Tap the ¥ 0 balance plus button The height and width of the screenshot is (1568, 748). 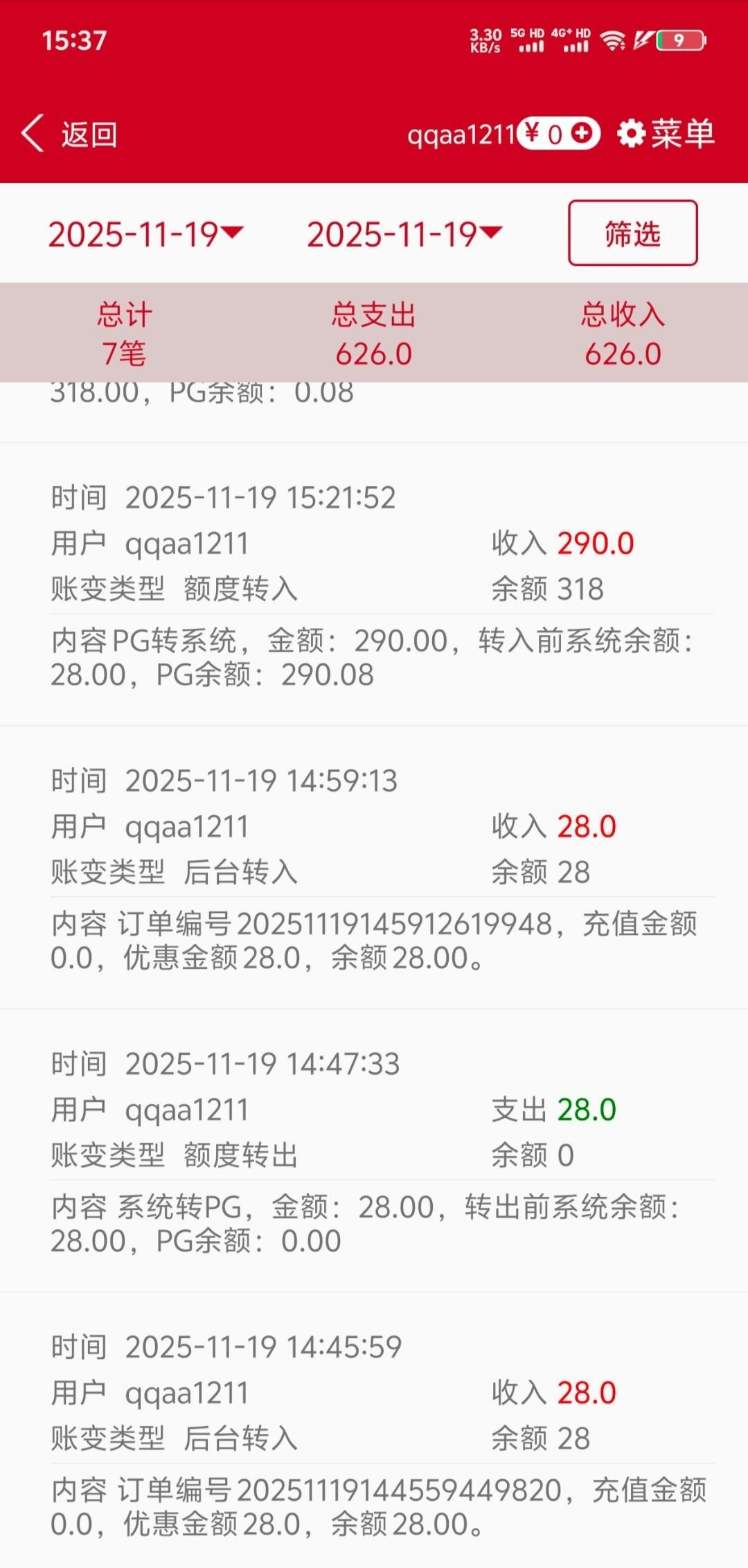[x=582, y=133]
